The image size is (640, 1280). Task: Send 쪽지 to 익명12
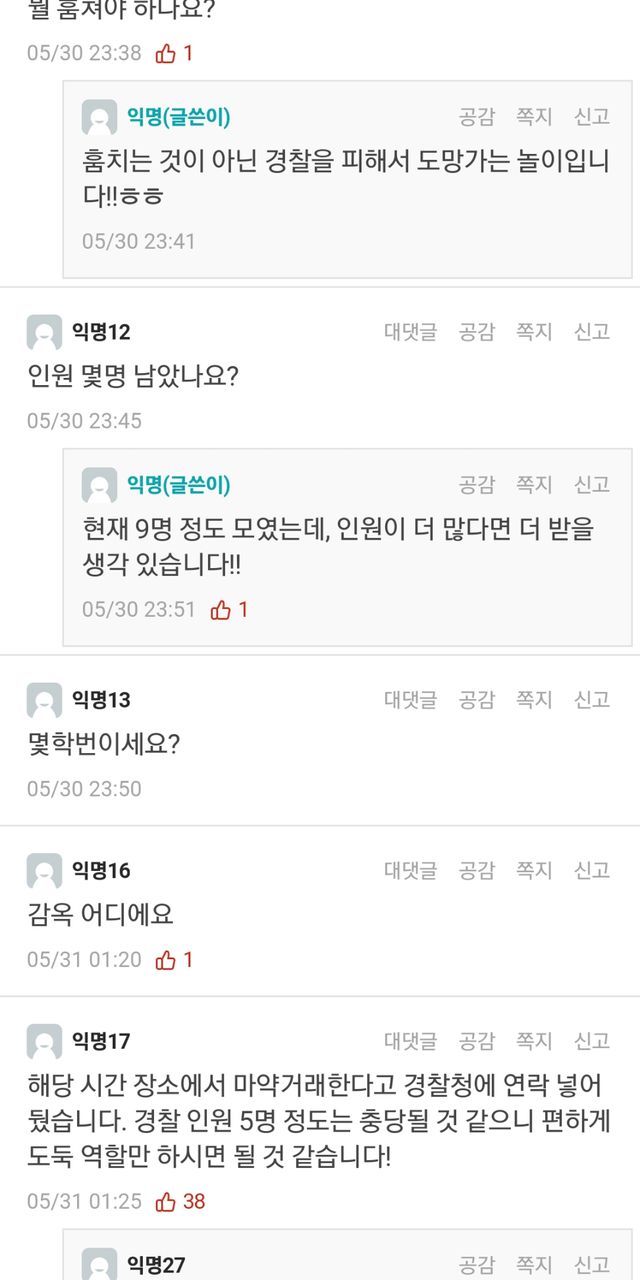click(534, 332)
